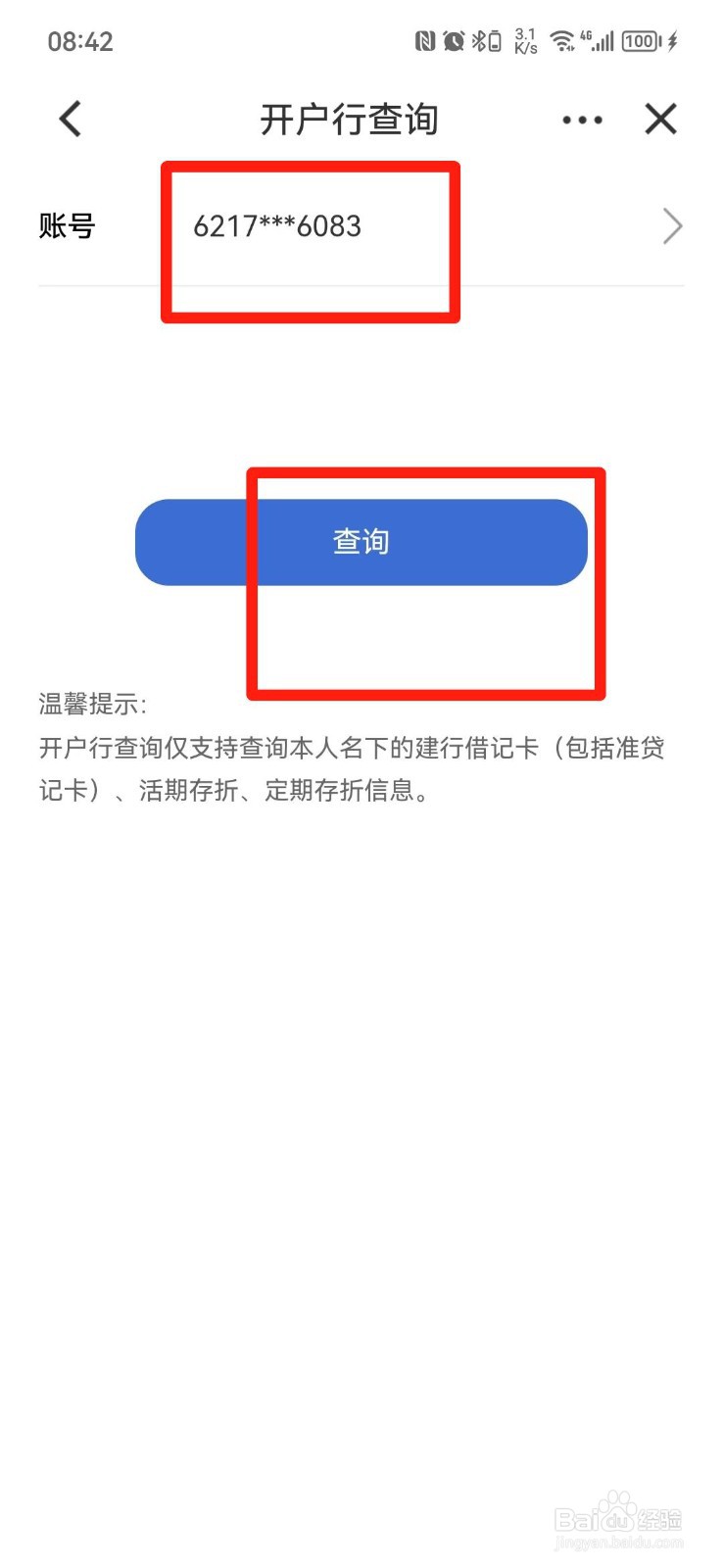Tap the Bluetooth status icon
Screen dimensions: 723x1568
pos(482,40)
